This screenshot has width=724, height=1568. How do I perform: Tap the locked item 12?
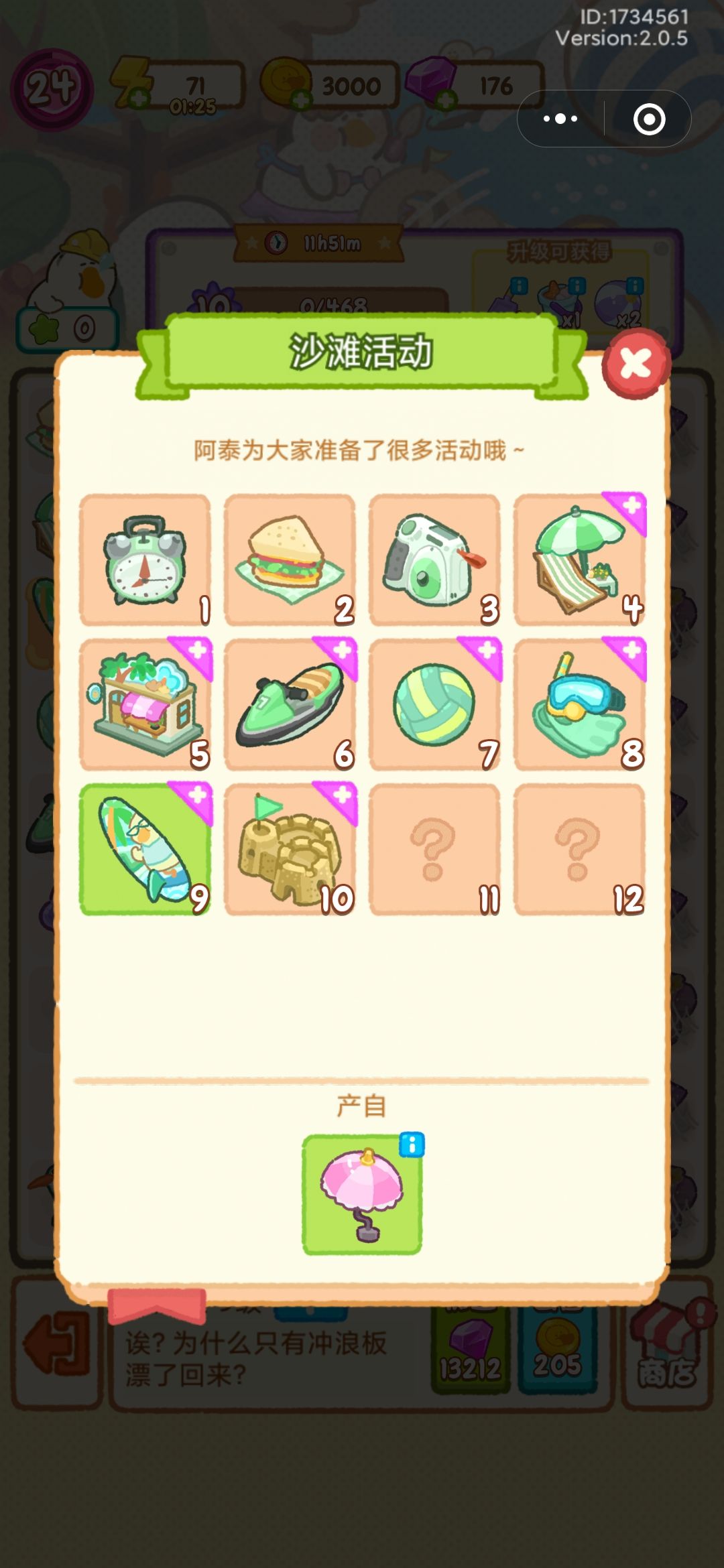click(579, 850)
